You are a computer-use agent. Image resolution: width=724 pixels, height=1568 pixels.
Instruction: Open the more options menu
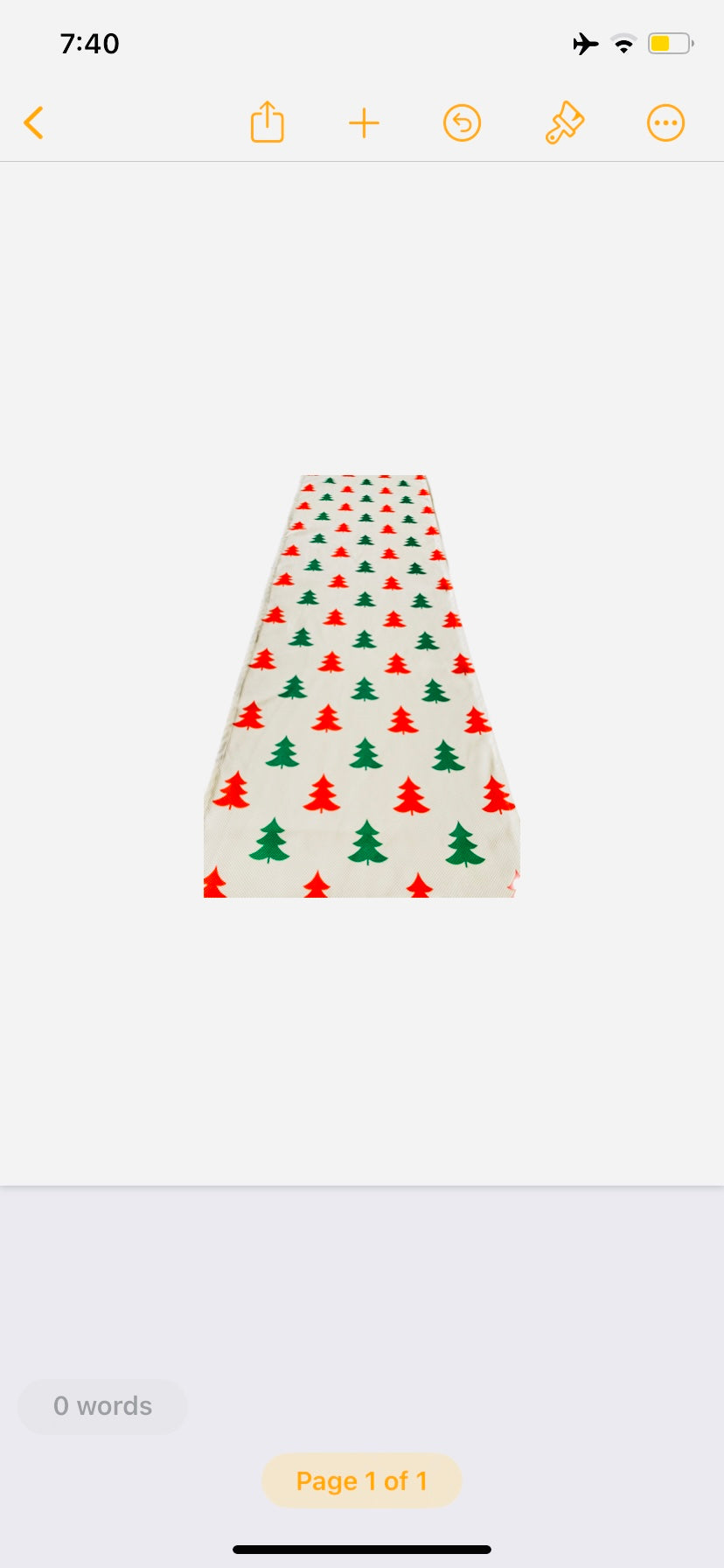[x=665, y=123]
